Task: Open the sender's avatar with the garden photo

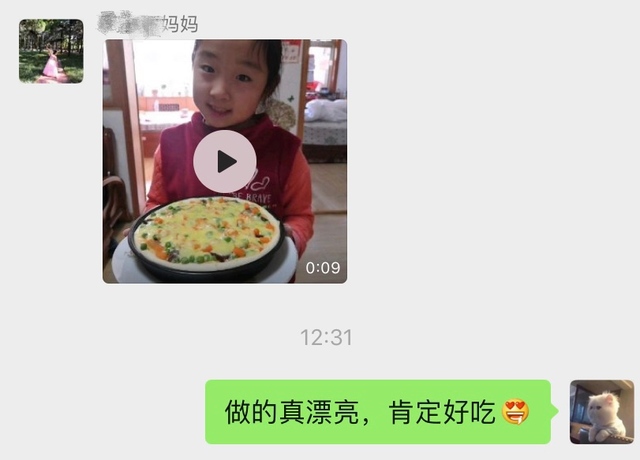Action: coord(51,51)
